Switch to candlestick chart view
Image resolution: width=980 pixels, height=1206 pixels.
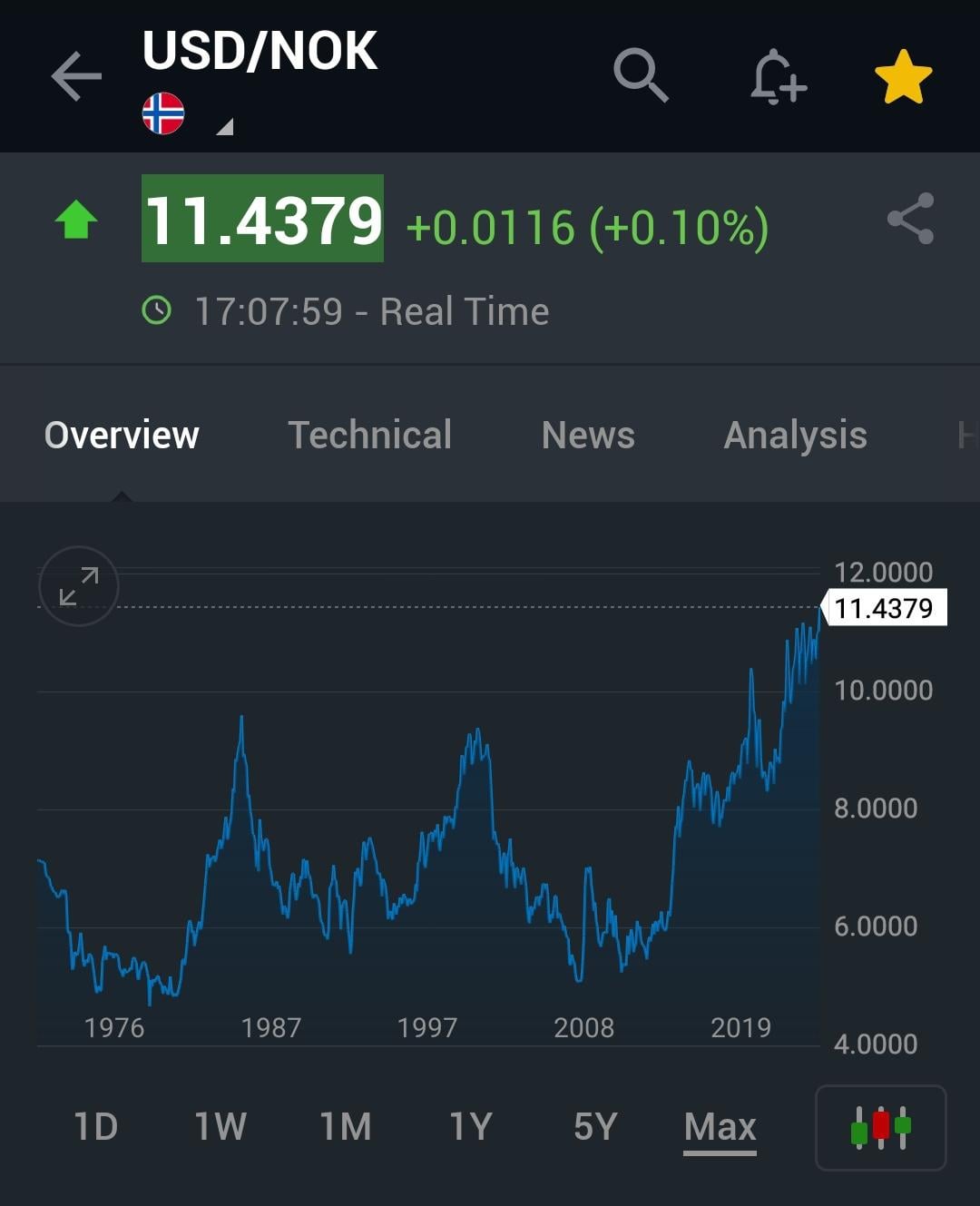coord(881,1128)
